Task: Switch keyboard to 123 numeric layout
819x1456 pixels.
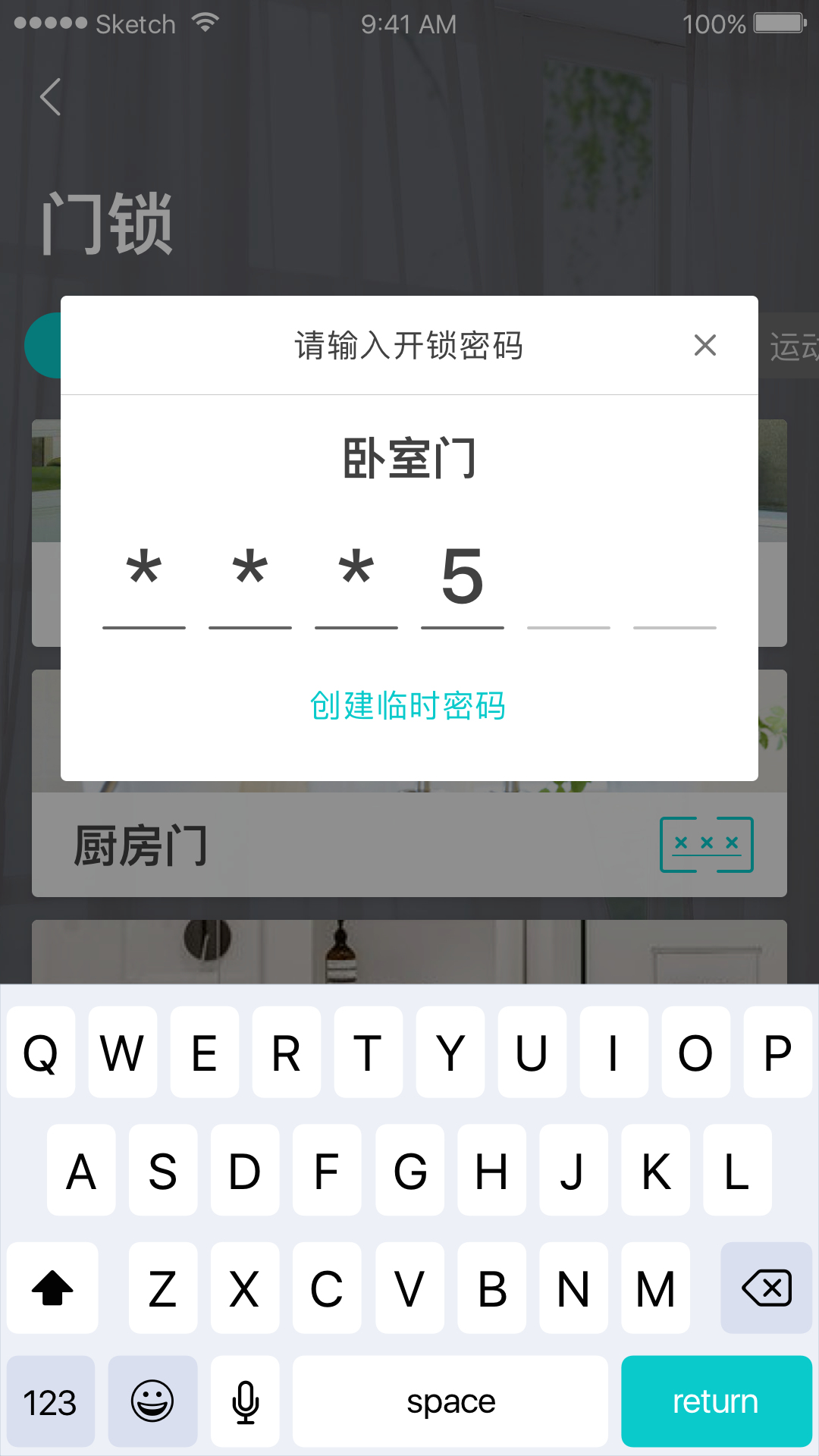Action: pos(50,1401)
